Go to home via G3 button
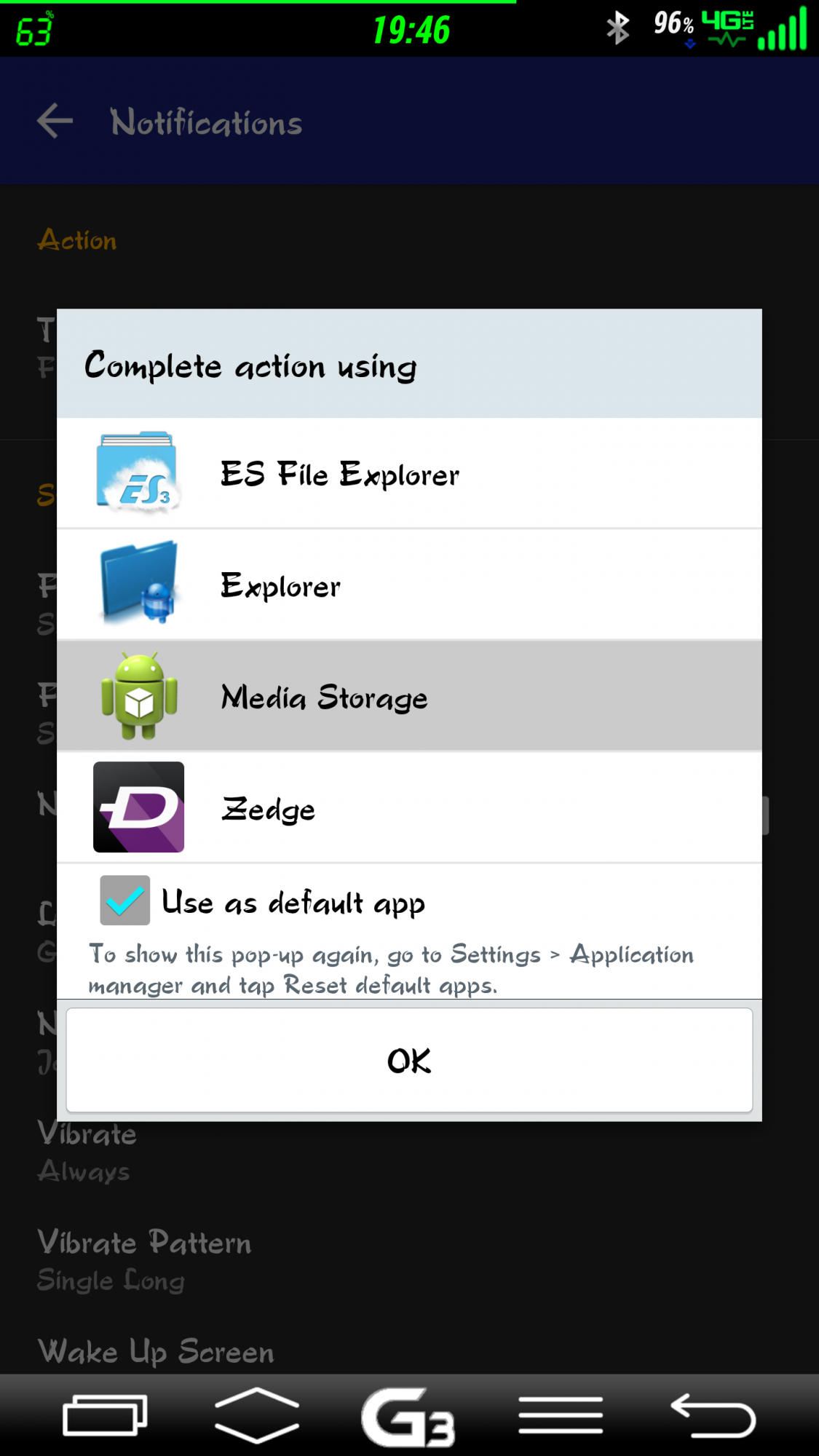The width and height of the screenshot is (819, 1456). click(x=408, y=1416)
